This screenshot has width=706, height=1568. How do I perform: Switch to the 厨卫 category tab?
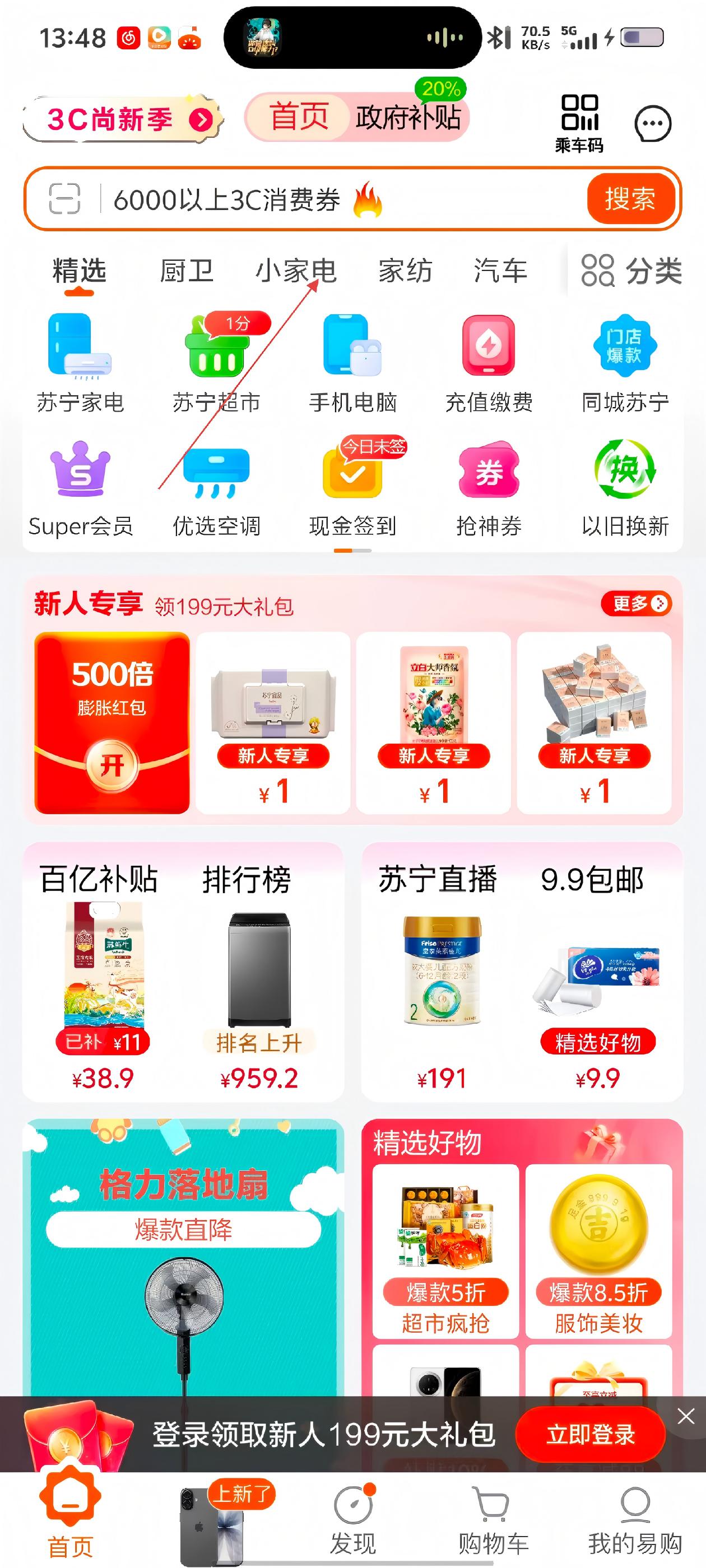(x=187, y=271)
